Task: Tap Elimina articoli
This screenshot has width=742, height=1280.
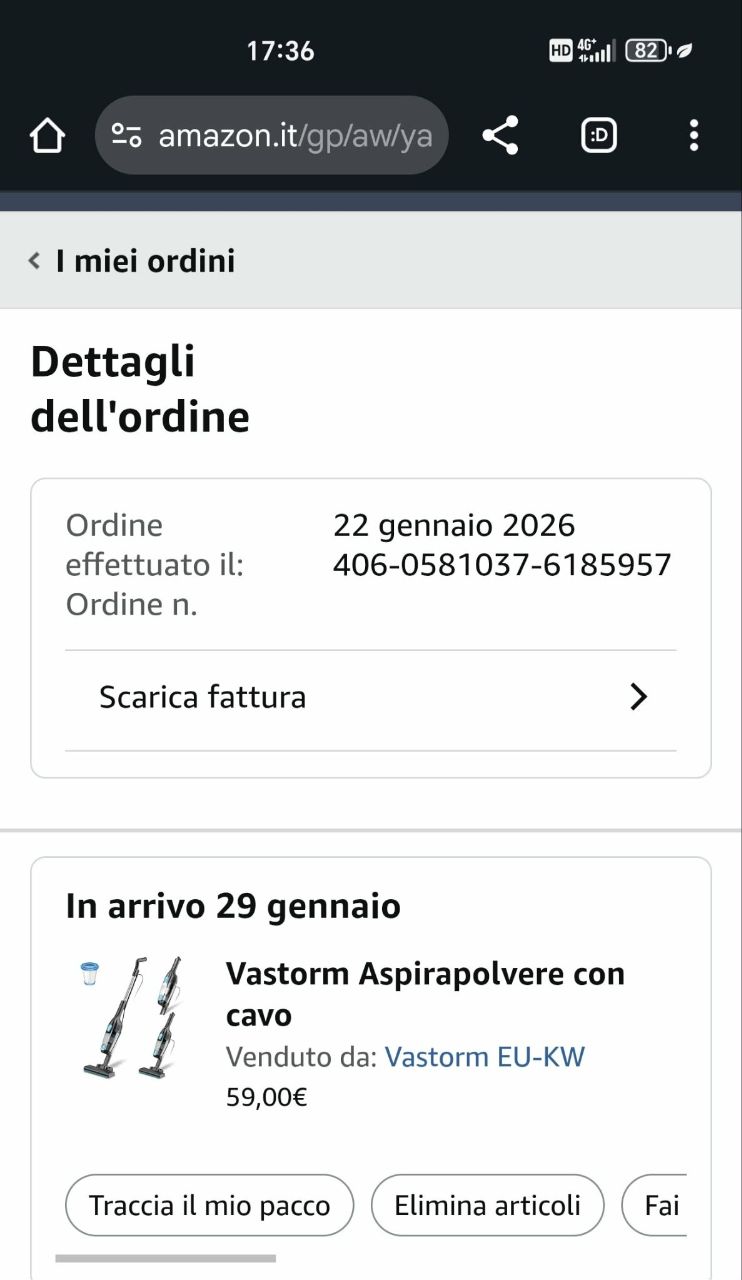Action: 487,1205
